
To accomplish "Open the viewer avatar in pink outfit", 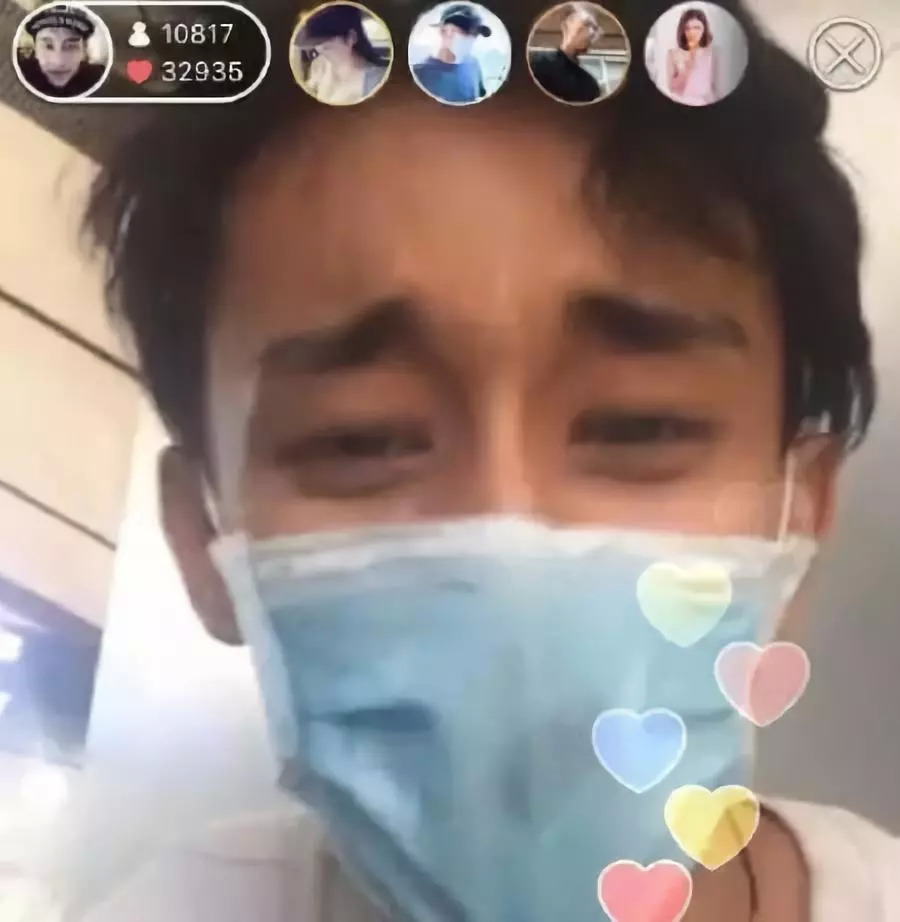I will pos(696,54).
